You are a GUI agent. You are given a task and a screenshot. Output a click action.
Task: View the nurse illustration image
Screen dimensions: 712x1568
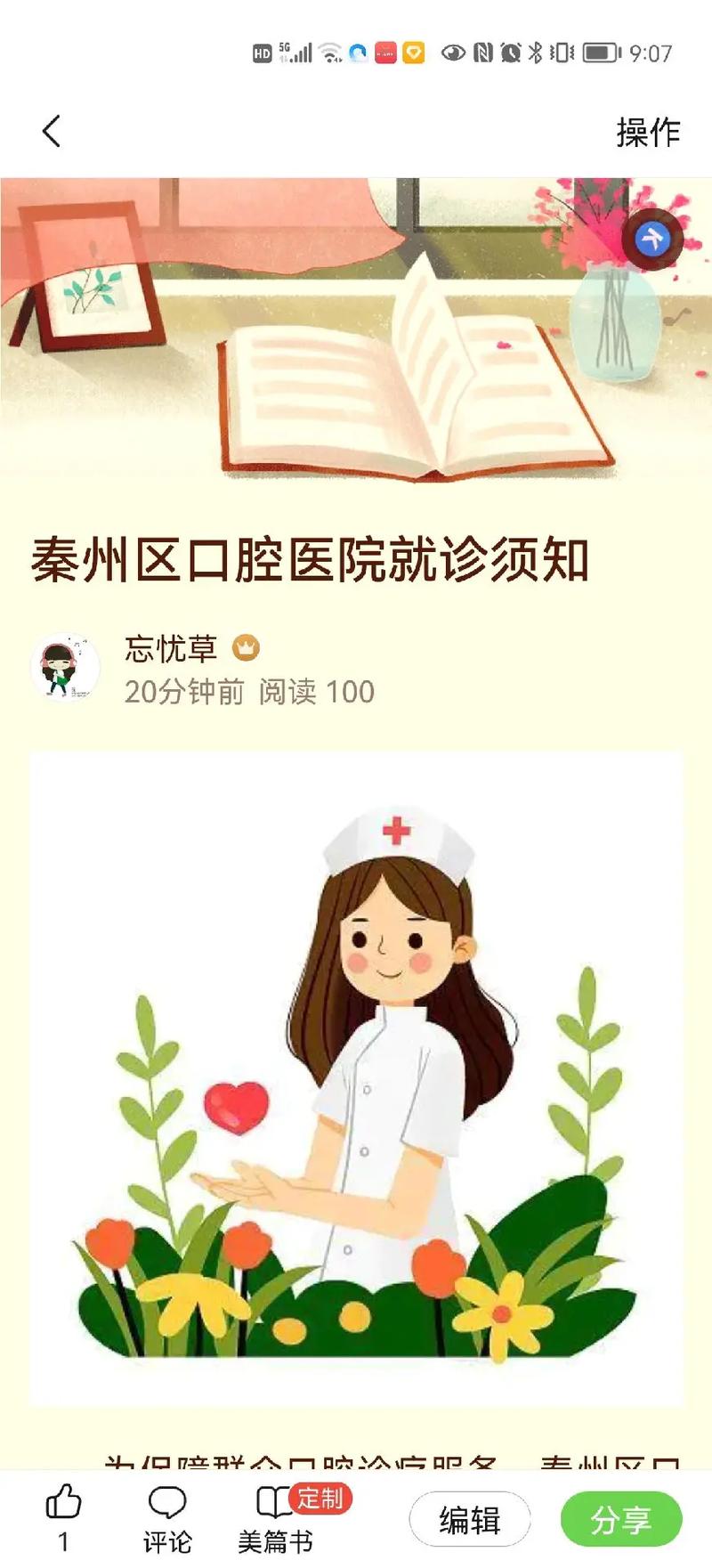356,1077
